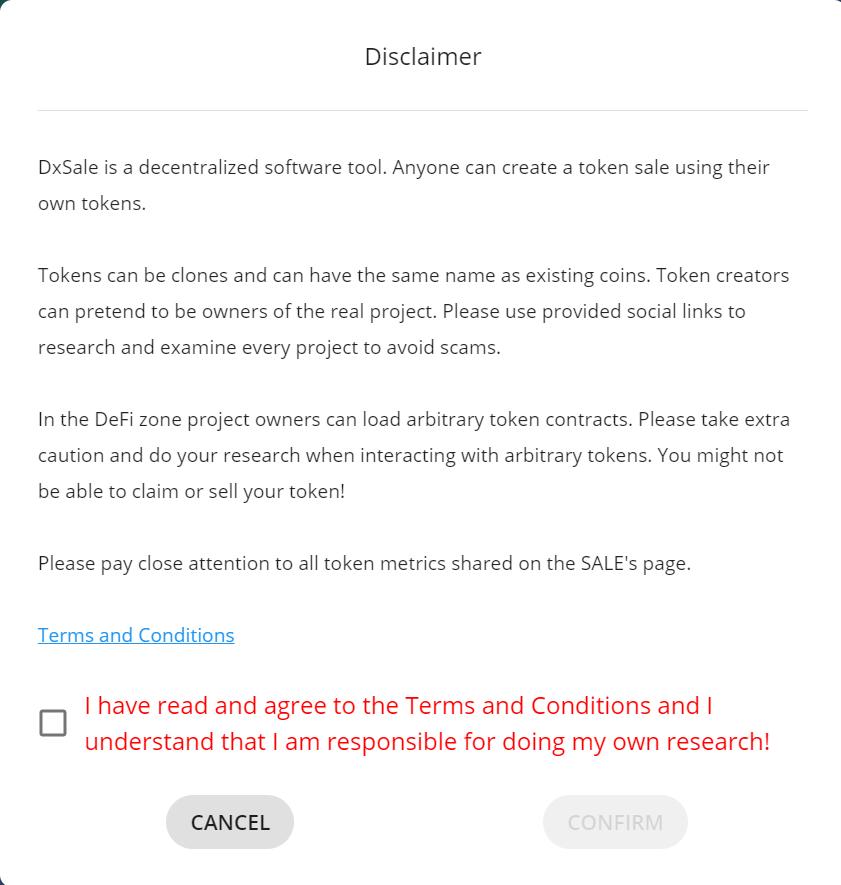The image size is (841, 885).
Task: Check the agreement checkbox
Action: (53, 723)
